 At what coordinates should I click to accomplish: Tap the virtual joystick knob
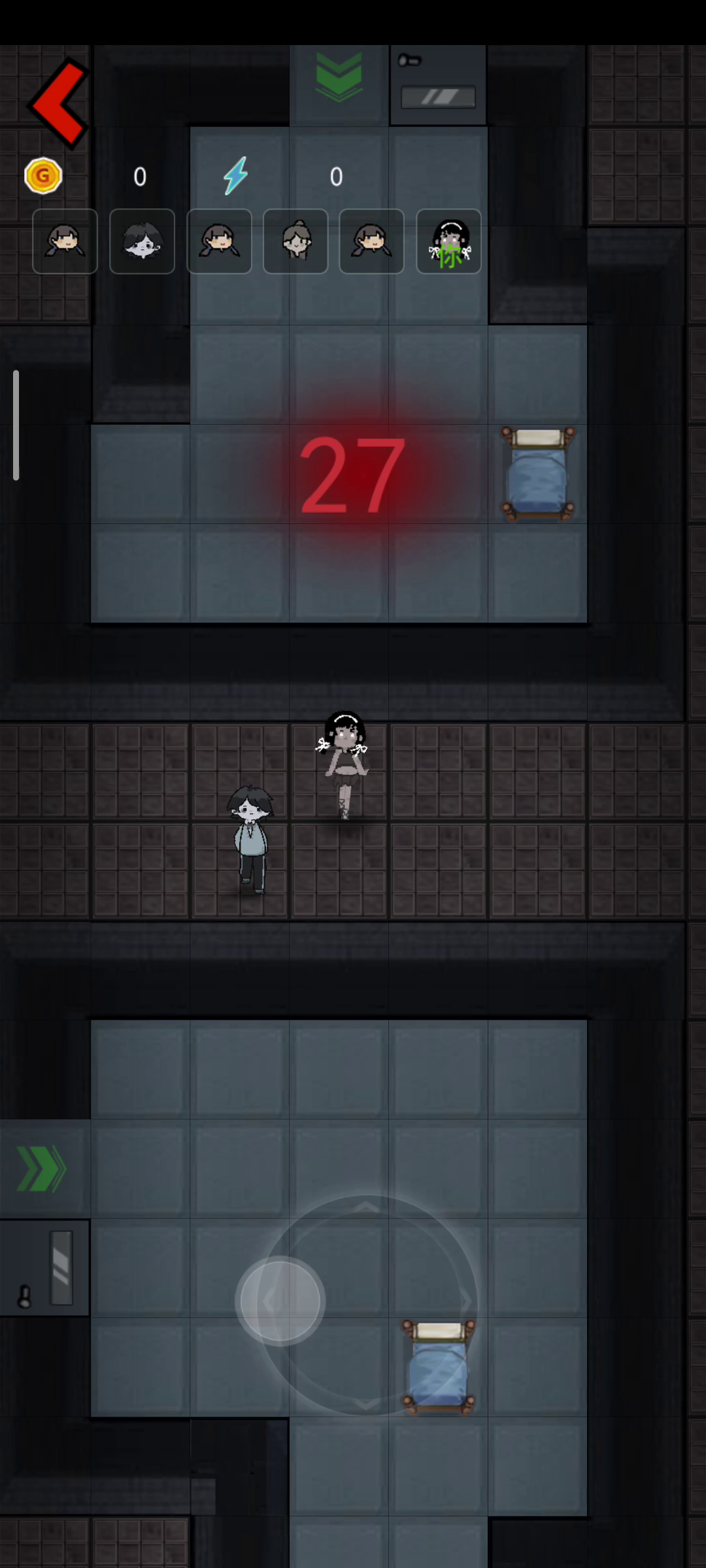point(280,1301)
